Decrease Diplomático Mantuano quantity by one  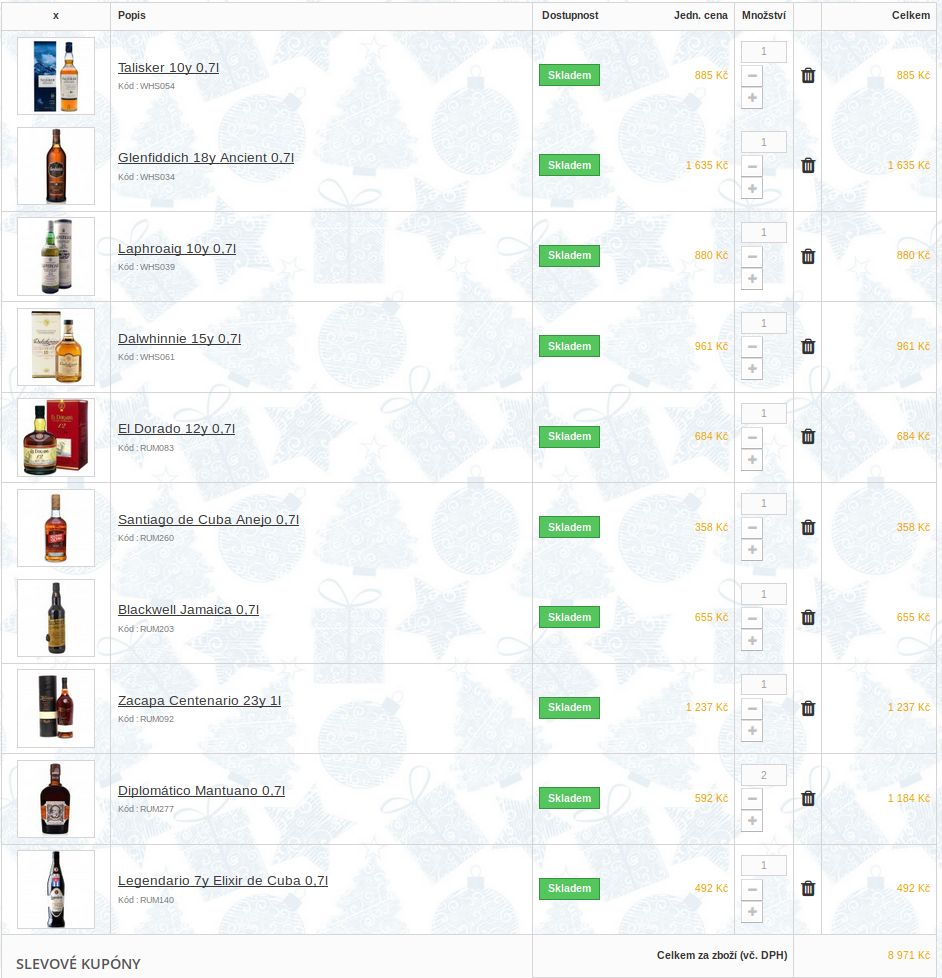pyautogui.click(x=753, y=798)
